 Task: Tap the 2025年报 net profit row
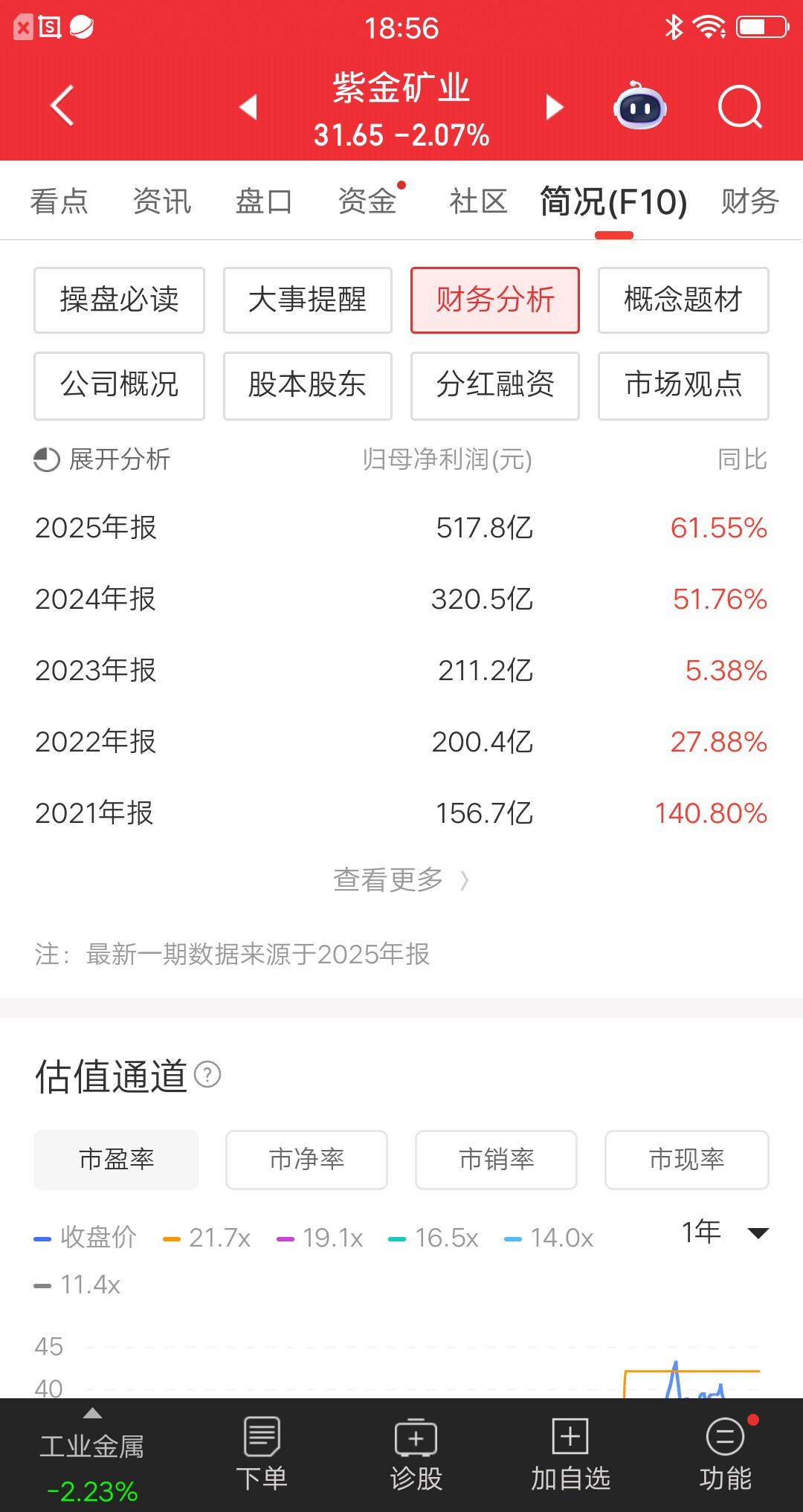401,527
